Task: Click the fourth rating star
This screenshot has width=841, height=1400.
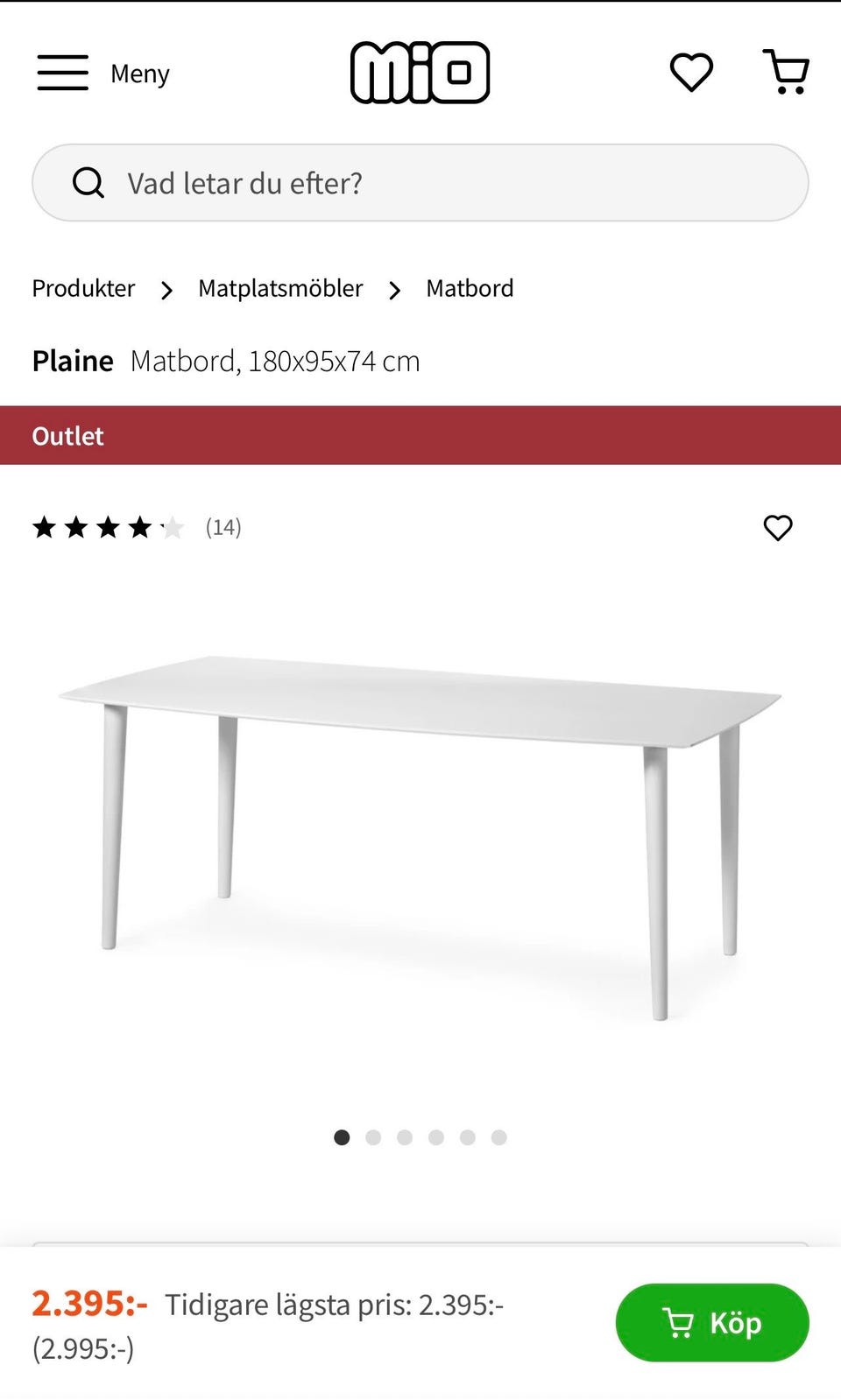Action: [141, 527]
